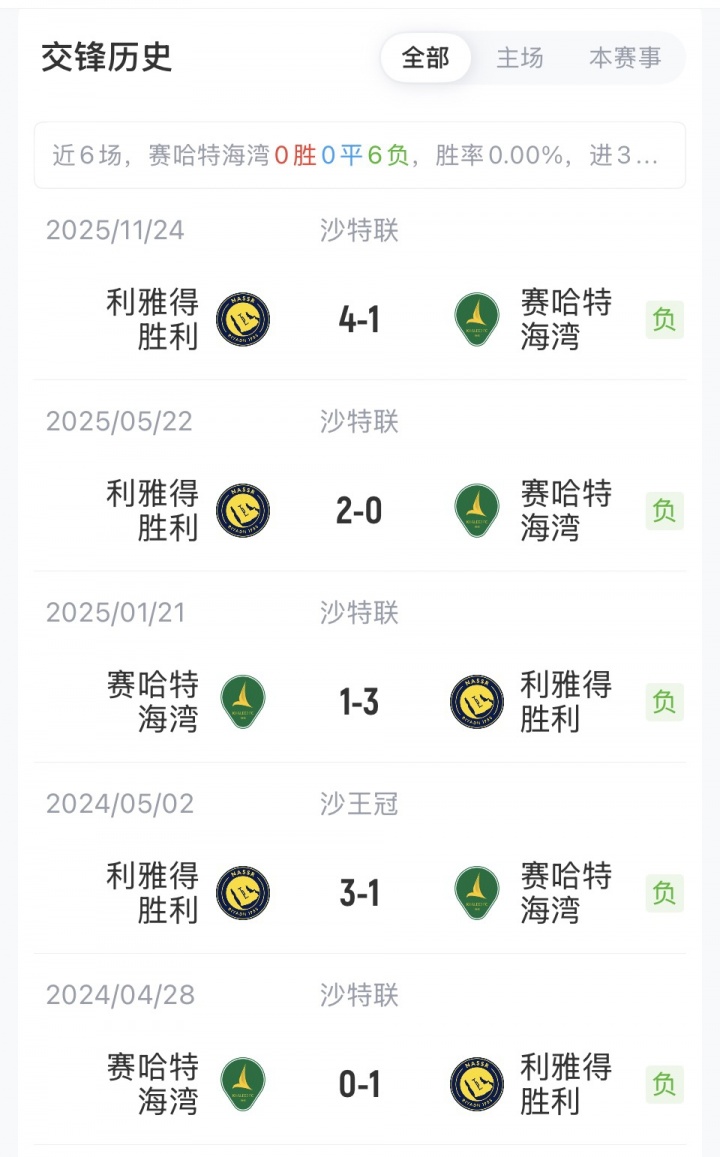The height and width of the screenshot is (1157, 720).
Task: Open the 2025/05/22 match with score 2-0
Action: coord(359,511)
